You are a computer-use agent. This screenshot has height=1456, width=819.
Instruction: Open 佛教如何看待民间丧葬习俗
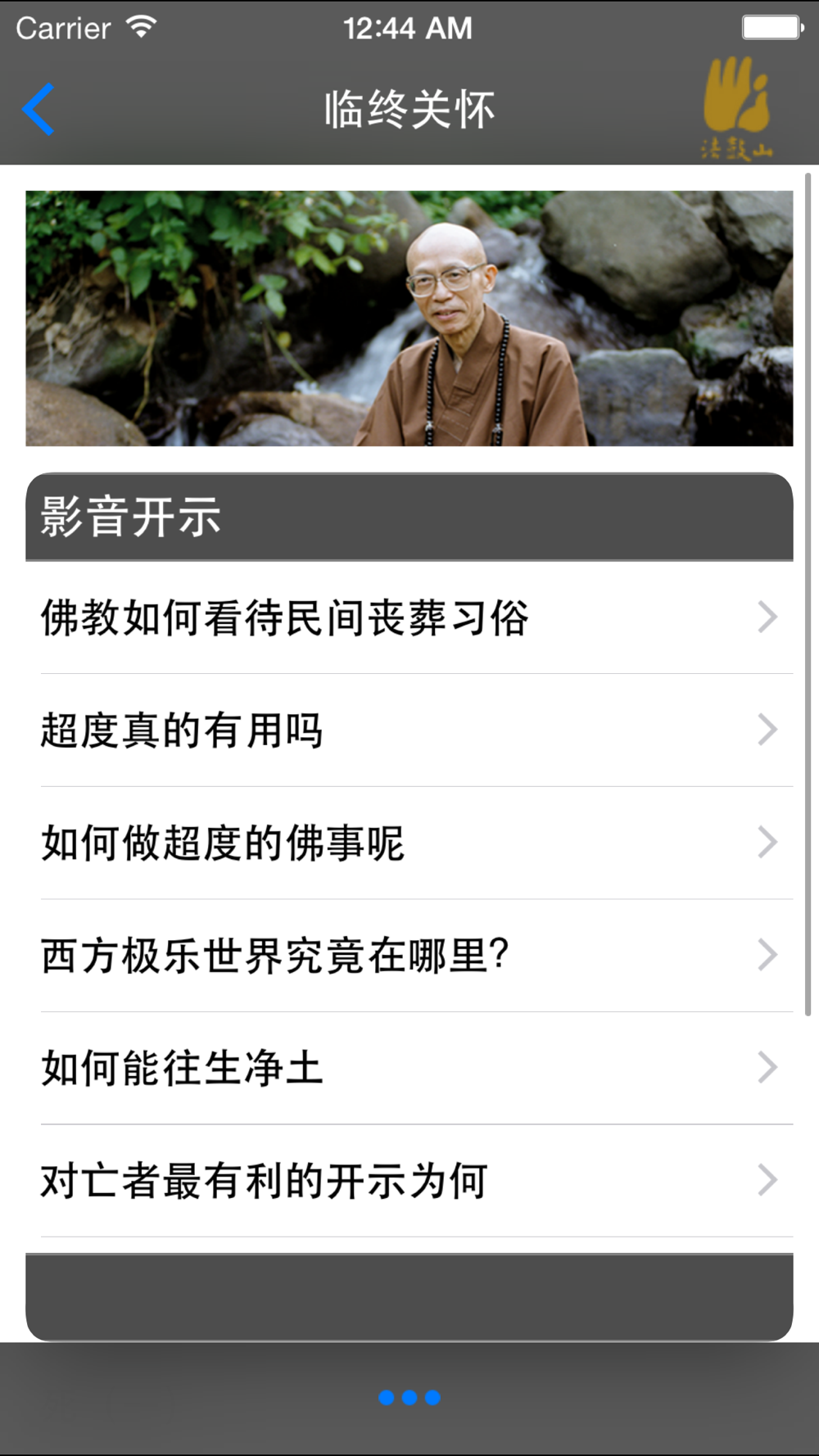[x=409, y=618]
